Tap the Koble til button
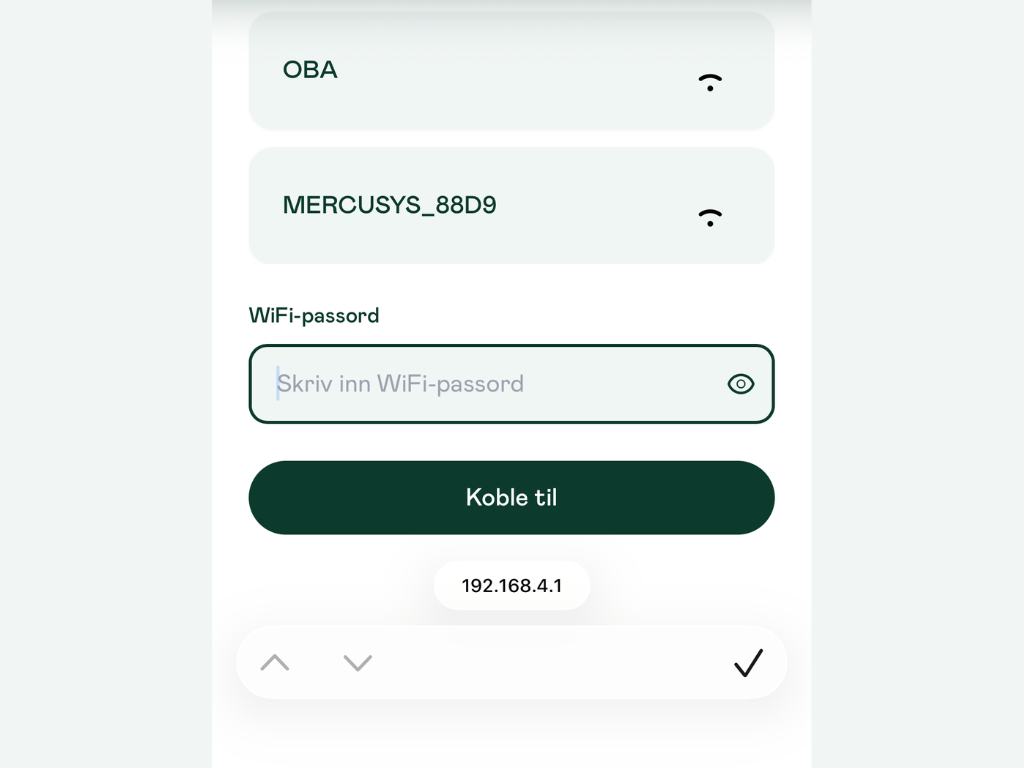Image resolution: width=1024 pixels, height=768 pixels. (x=511, y=497)
